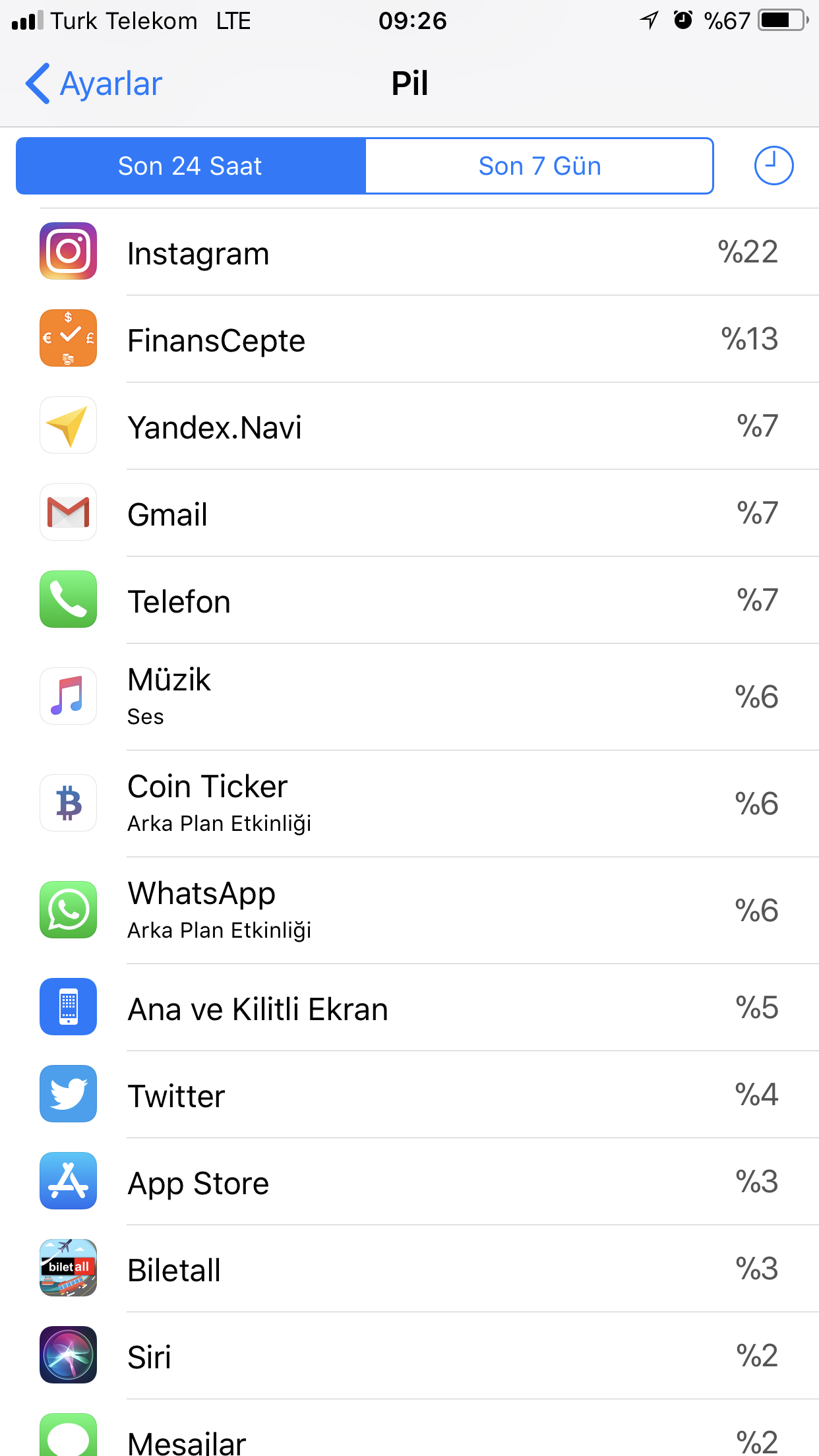Go back to Ayarlar
The width and height of the screenshot is (819, 1456).
[x=94, y=84]
